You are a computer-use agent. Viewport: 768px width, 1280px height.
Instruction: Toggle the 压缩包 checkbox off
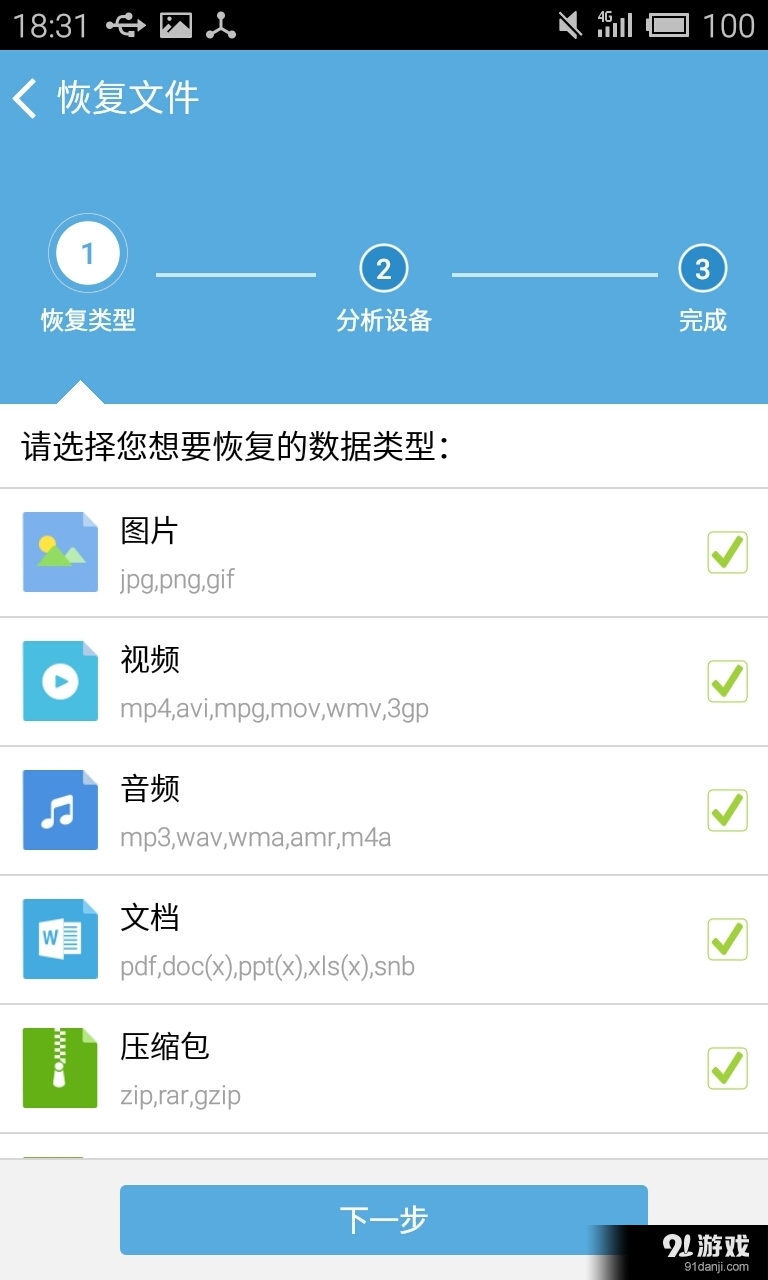pyautogui.click(x=727, y=1068)
